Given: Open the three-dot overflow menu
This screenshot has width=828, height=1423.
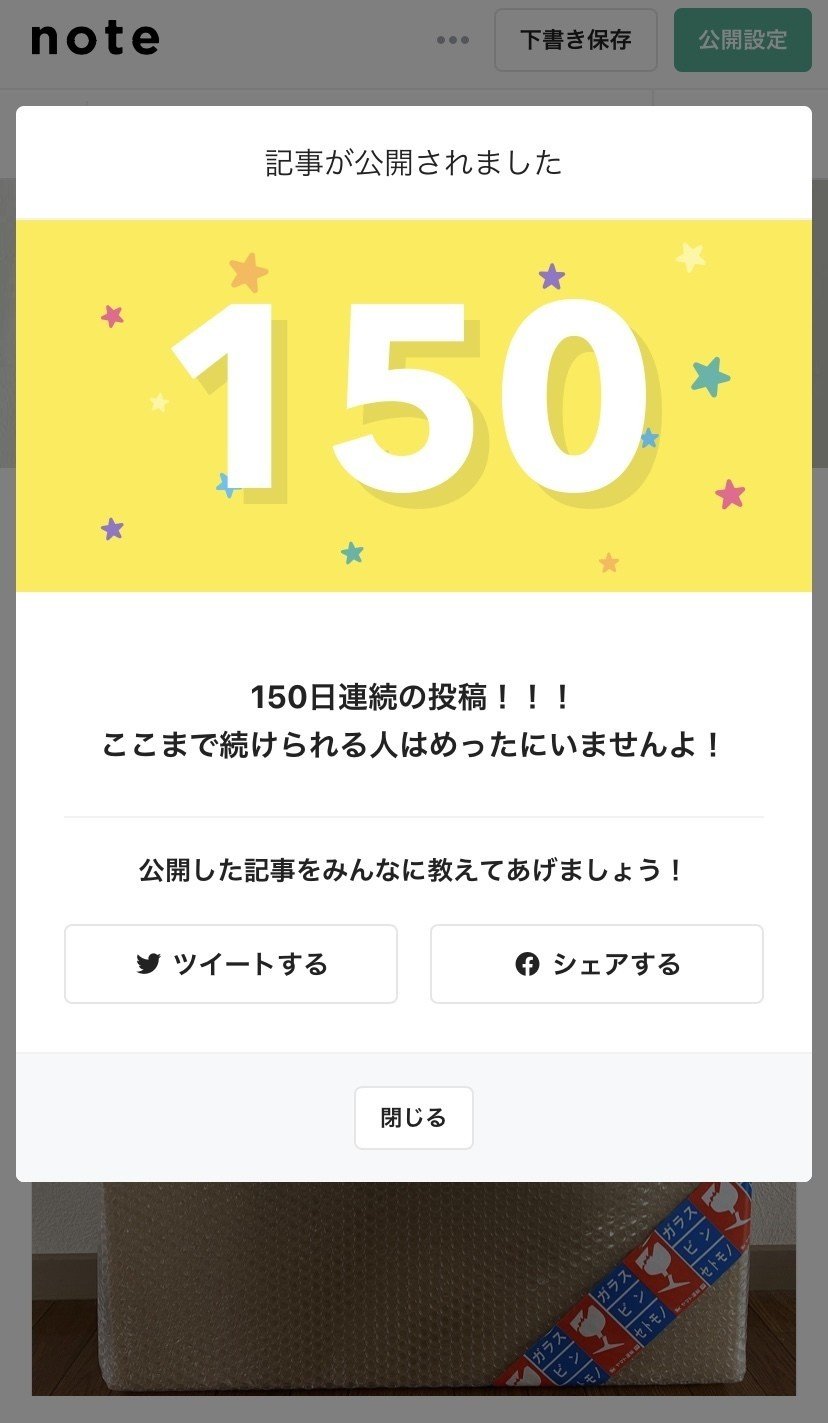Looking at the screenshot, I should coord(453,41).
